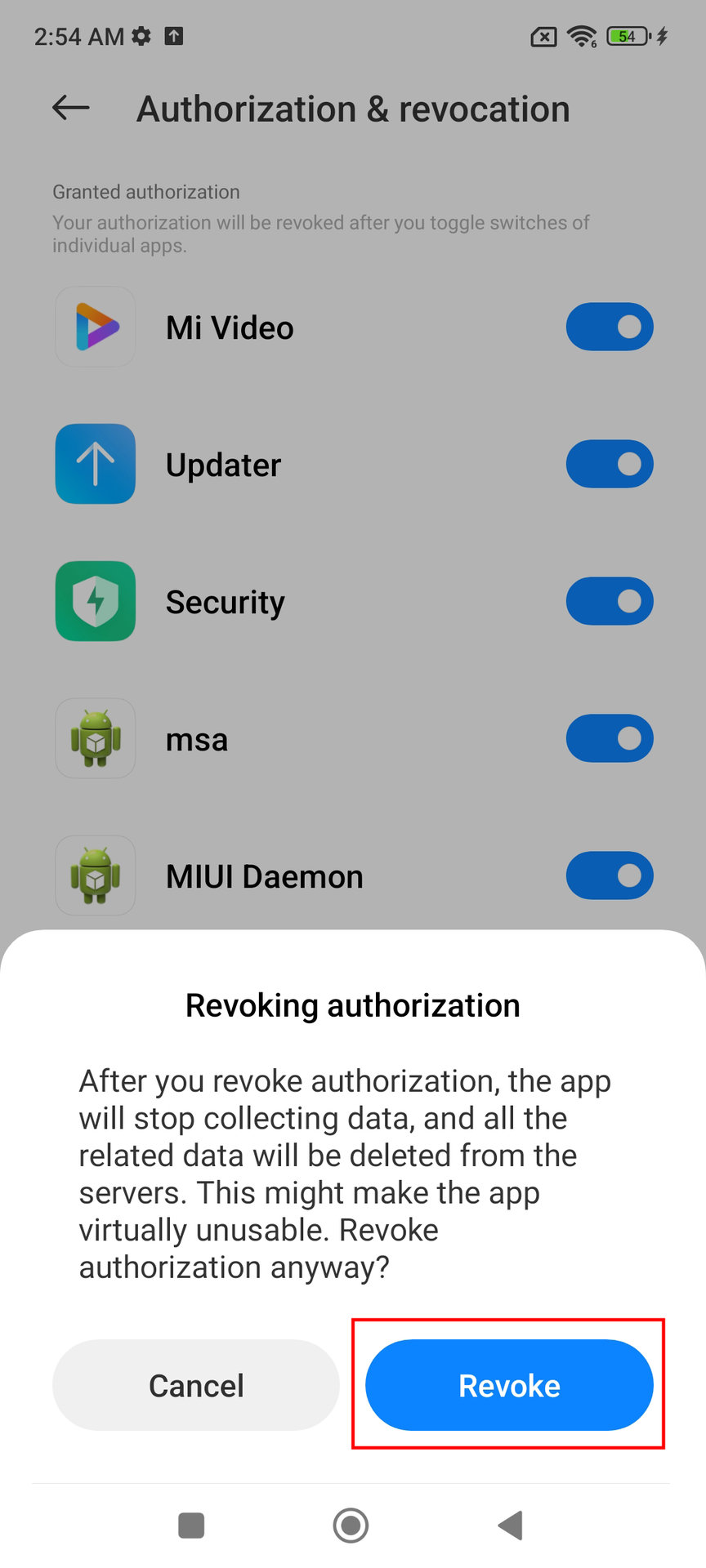Image resolution: width=706 pixels, height=1568 pixels.
Task: Open recent apps from navigation bar
Action: coord(191,1525)
